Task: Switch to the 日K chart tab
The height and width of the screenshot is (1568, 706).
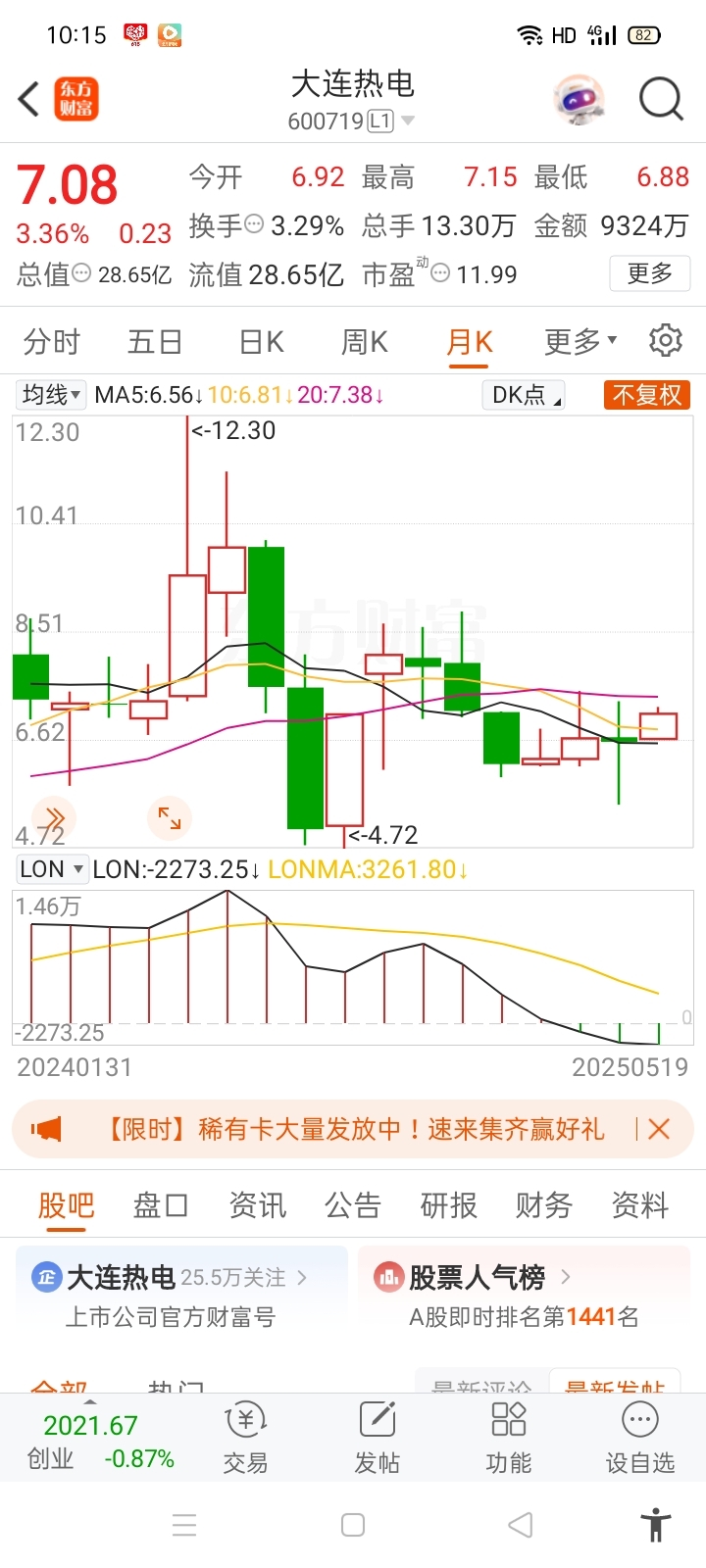Action: click(262, 342)
